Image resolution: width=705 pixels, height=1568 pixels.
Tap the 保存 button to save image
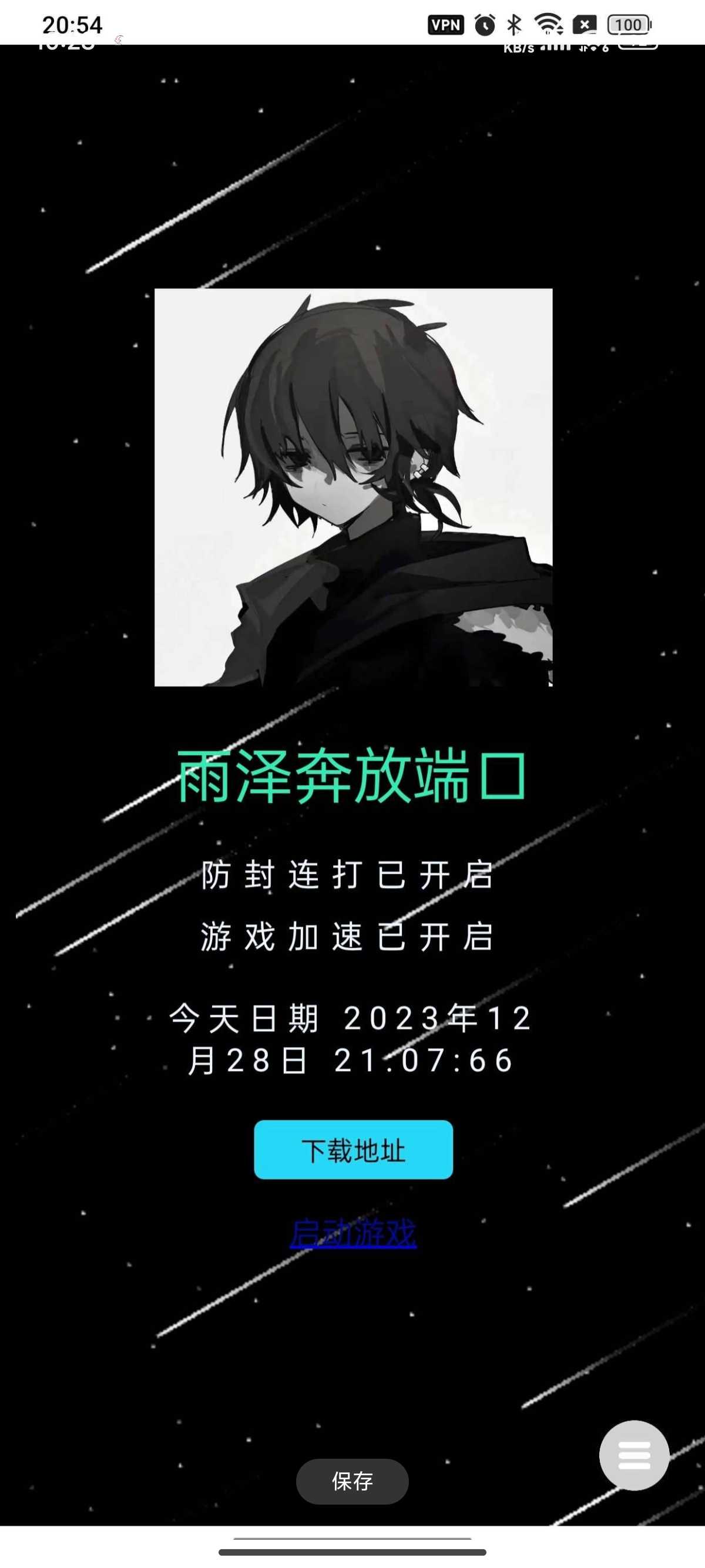click(x=352, y=1481)
